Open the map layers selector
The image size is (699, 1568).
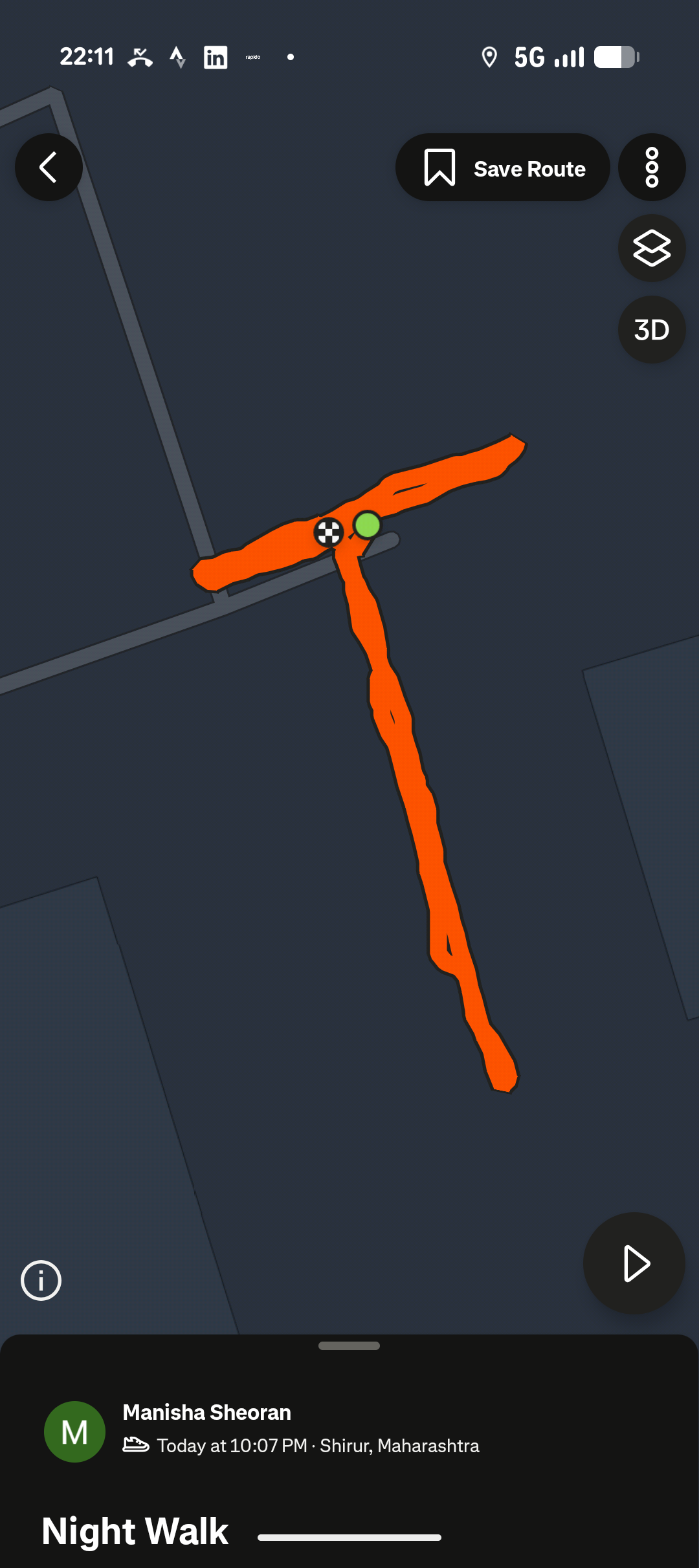pyautogui.click(x=652, y=248)
